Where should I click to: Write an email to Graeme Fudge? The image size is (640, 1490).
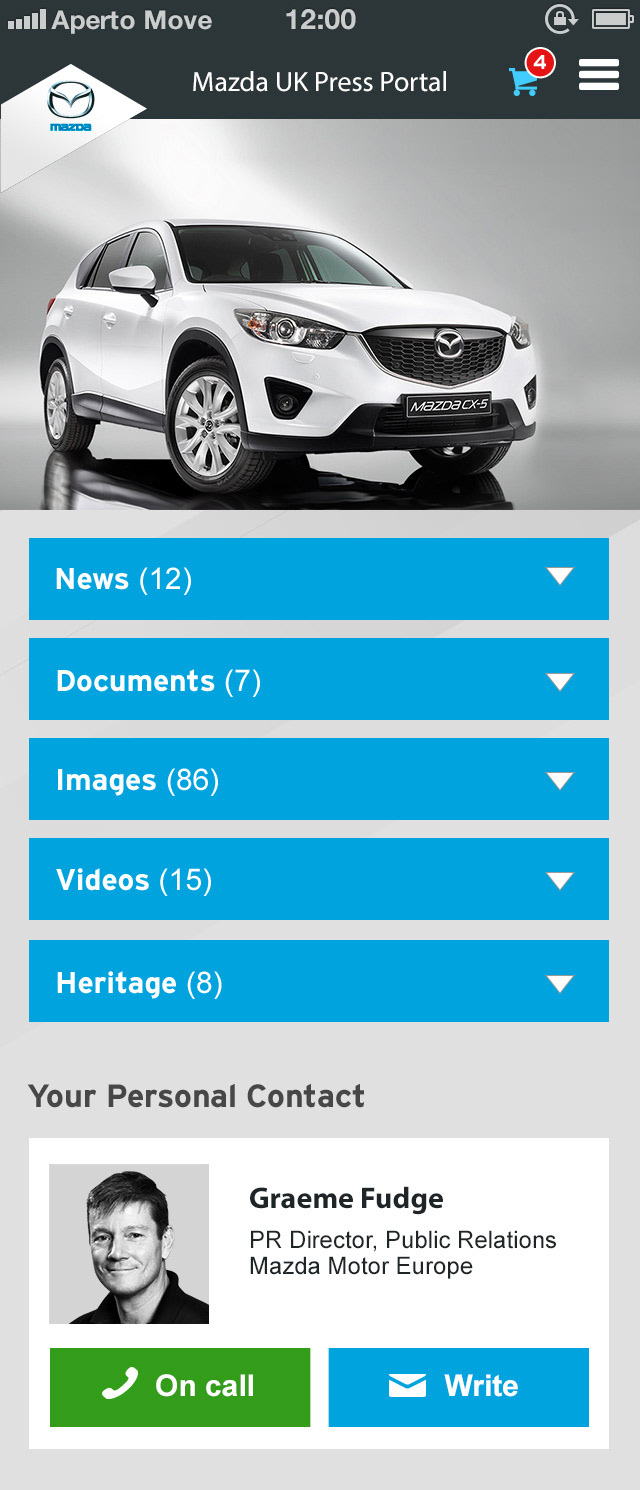pos(458,1386)
